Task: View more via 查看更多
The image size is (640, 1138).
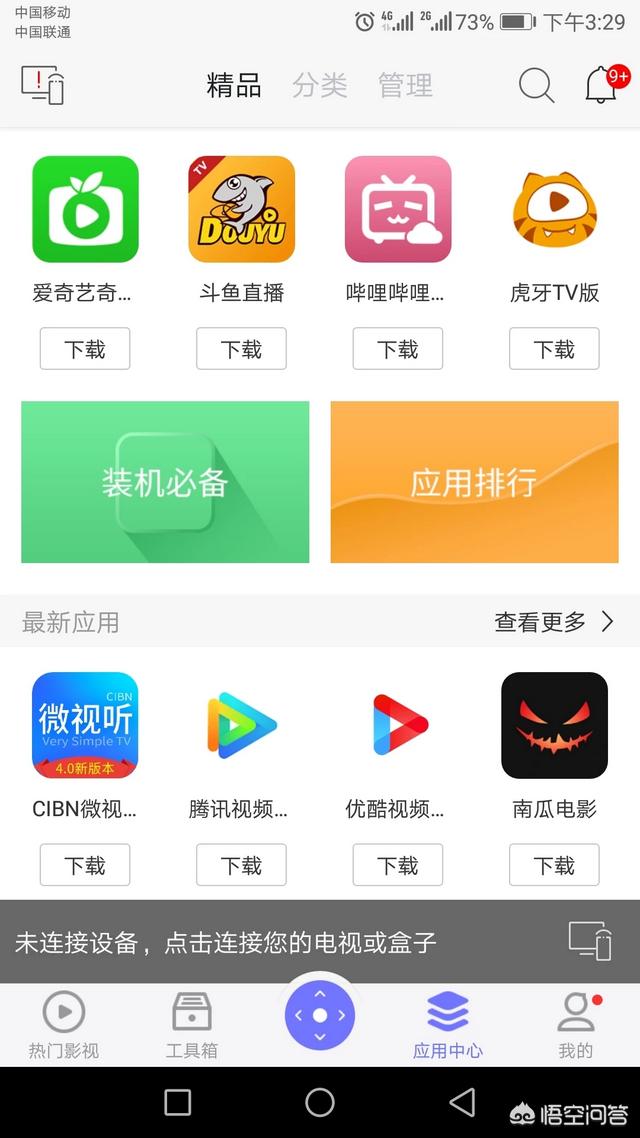Action: tap(554, 622)
